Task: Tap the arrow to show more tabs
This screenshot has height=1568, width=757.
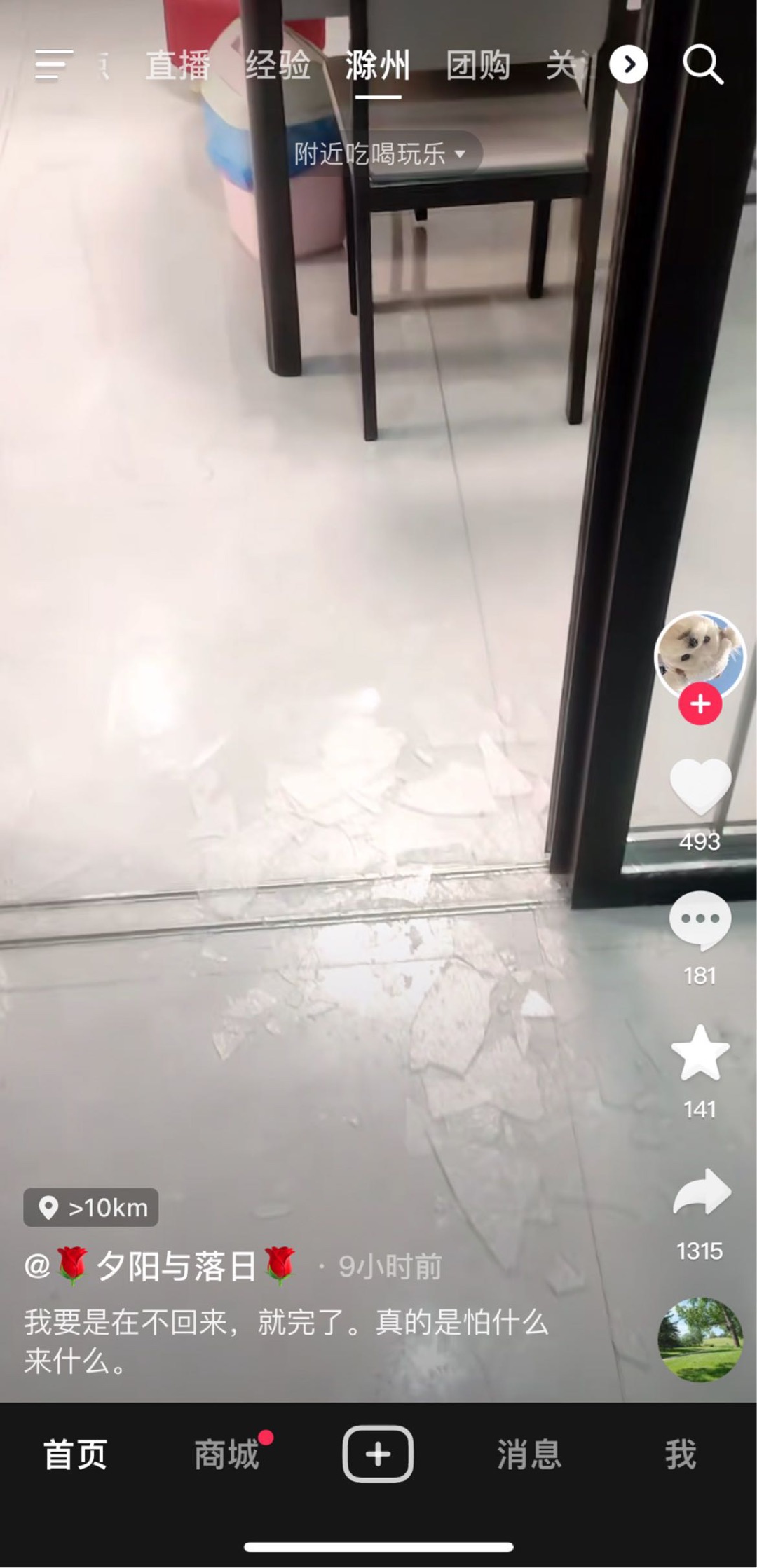Action: 628,65
